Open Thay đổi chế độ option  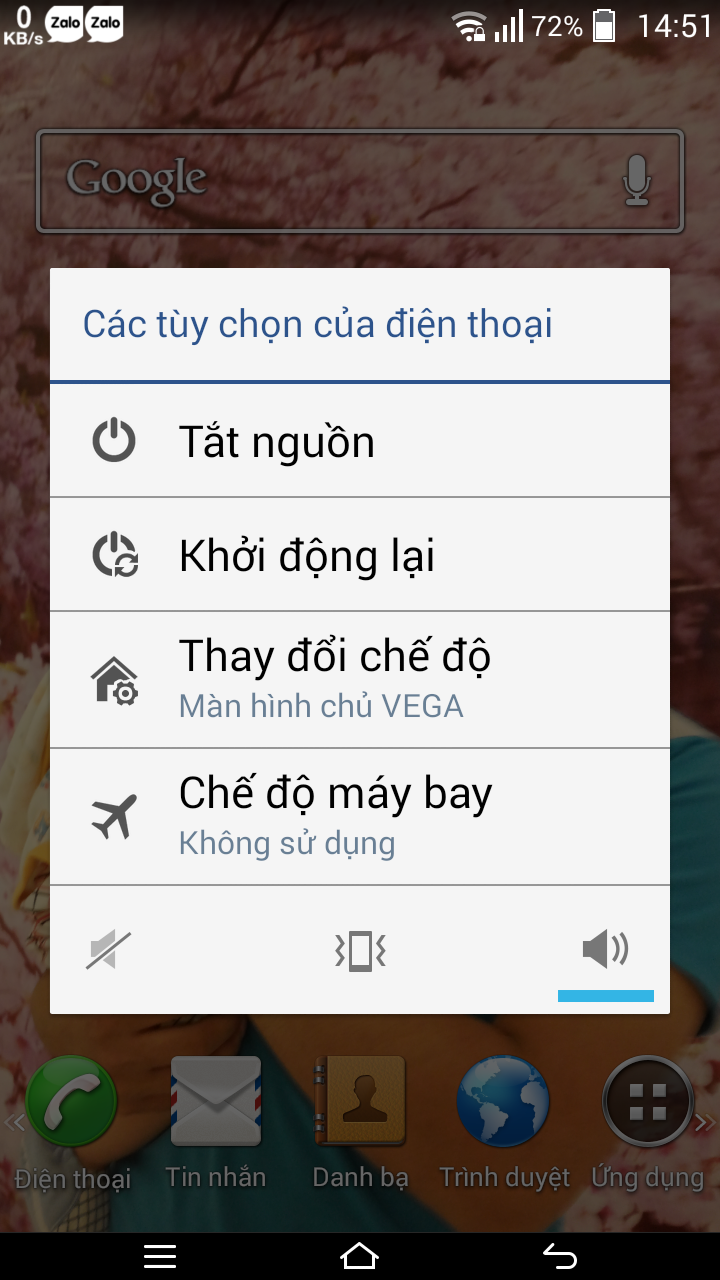click(360, 679)
